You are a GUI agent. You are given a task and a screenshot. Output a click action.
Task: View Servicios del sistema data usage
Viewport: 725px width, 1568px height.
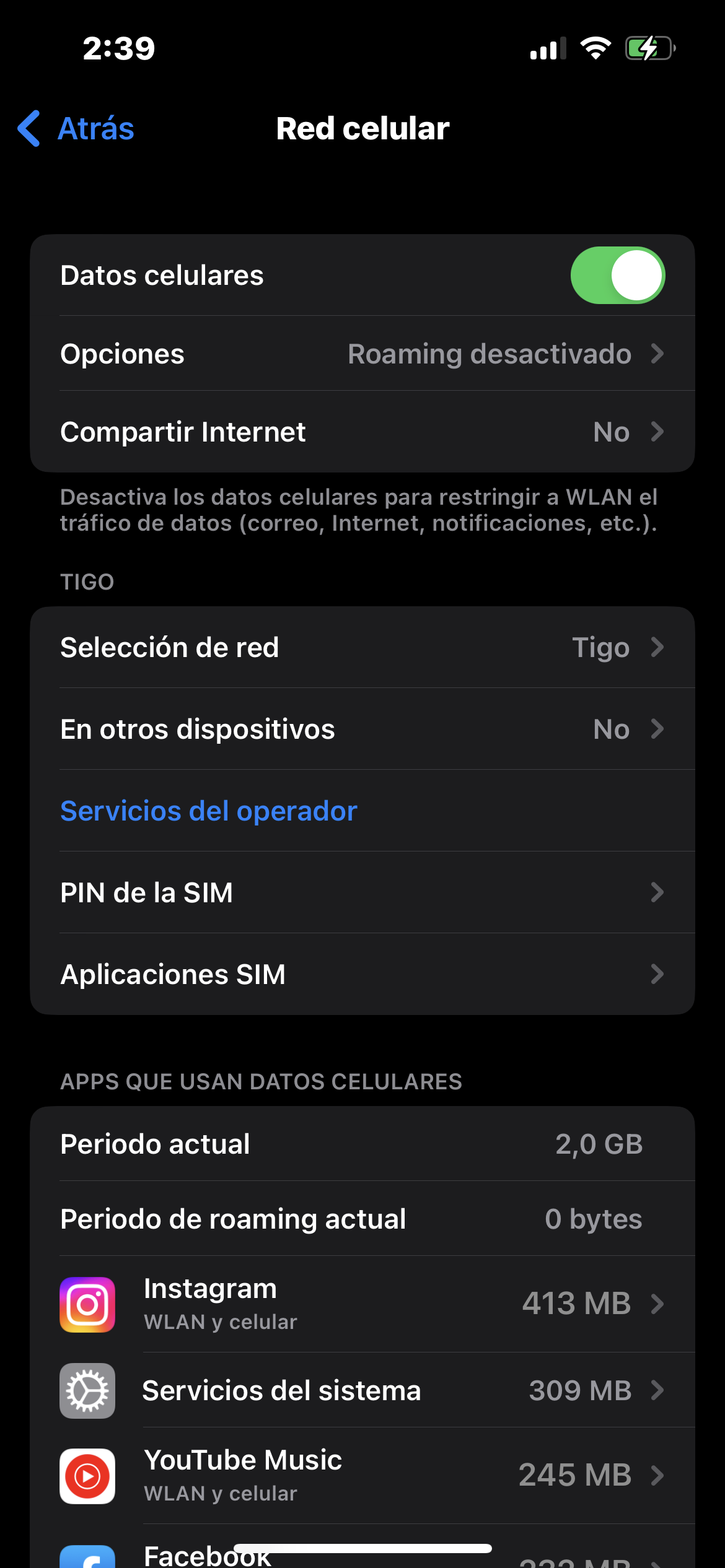tap(362, 1390)
